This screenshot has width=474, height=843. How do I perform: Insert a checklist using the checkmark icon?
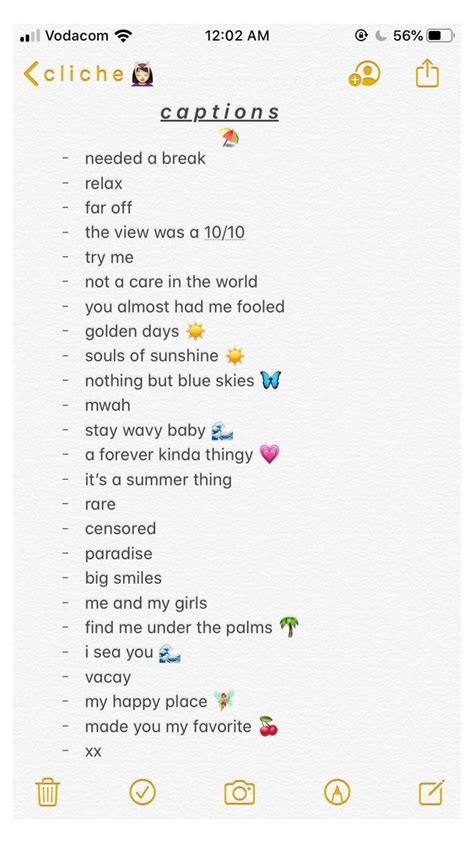click(x=143, y=792)
